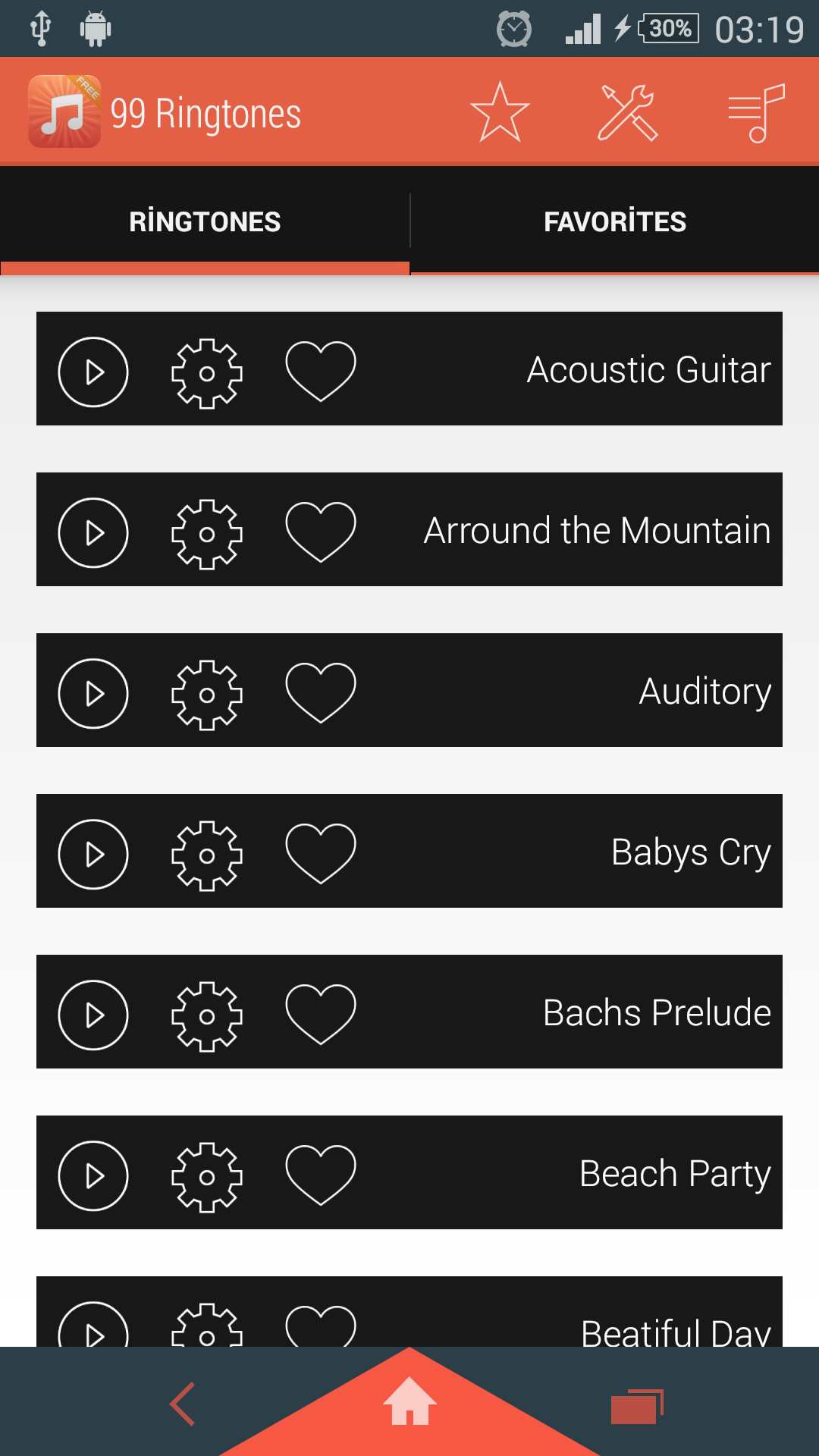Add Arround the Mountain to favorites
Viewport: 819px width, 1456px height.
pyautogui.click(x=321, y=532)
